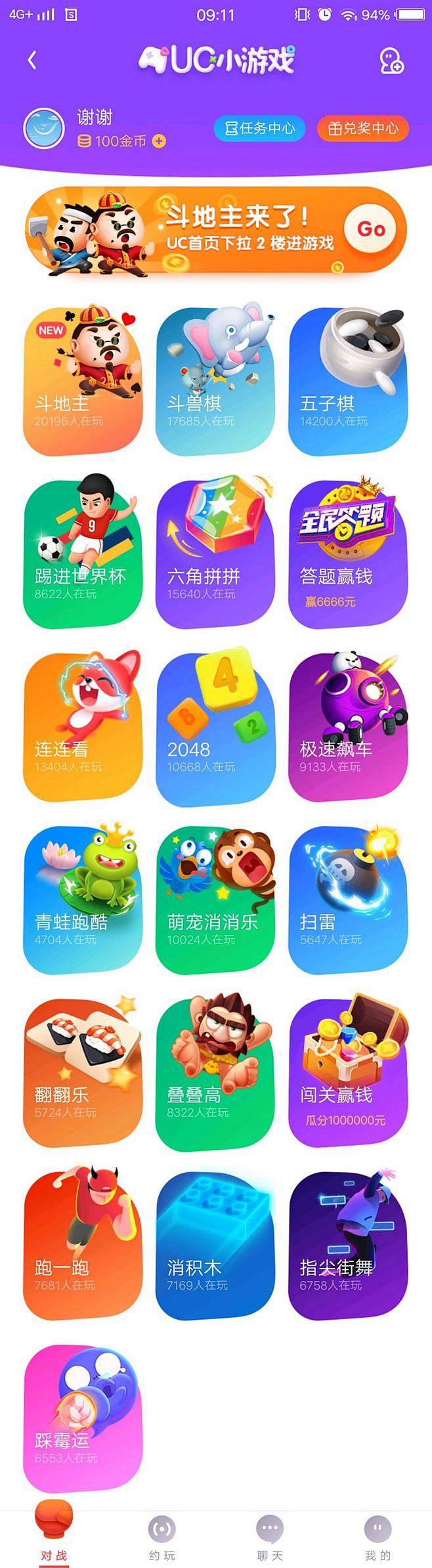Go back using the top-left arrow
This screenshot has height=1568, width=432.
tap(32, 60)
